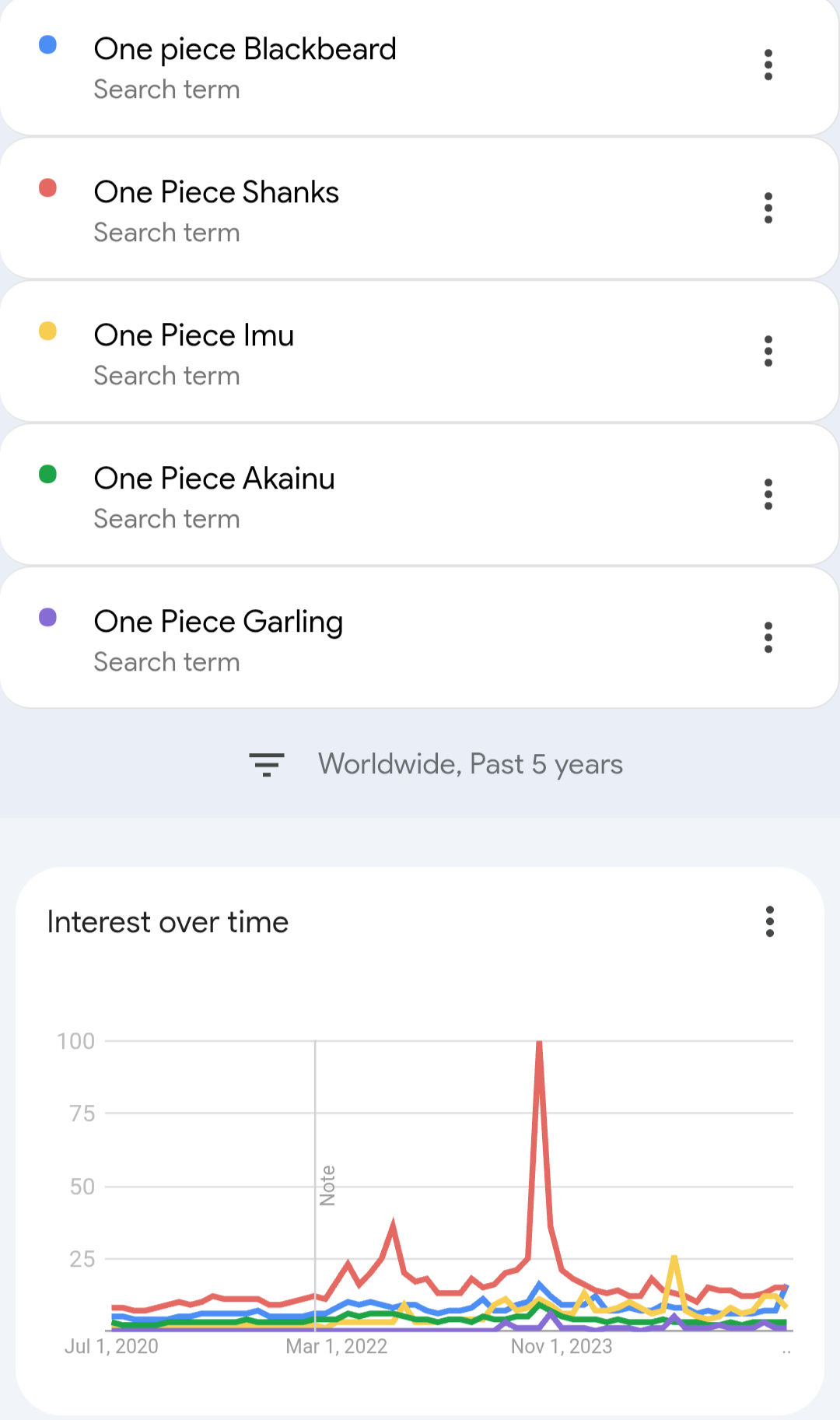
Task: View the Note marker on the chart
Action: 327,1185
